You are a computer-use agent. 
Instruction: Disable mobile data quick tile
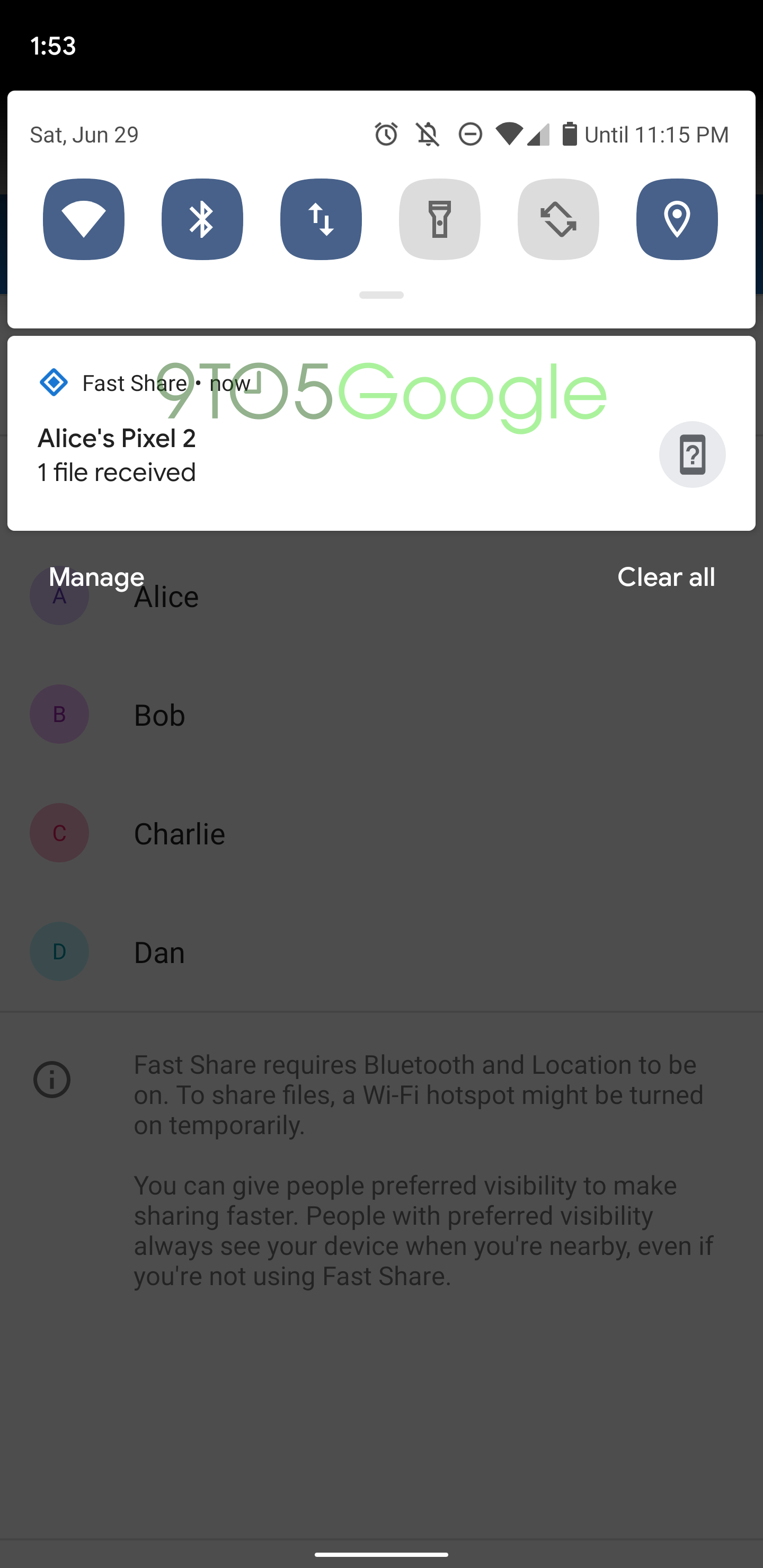tap(321, 219)
